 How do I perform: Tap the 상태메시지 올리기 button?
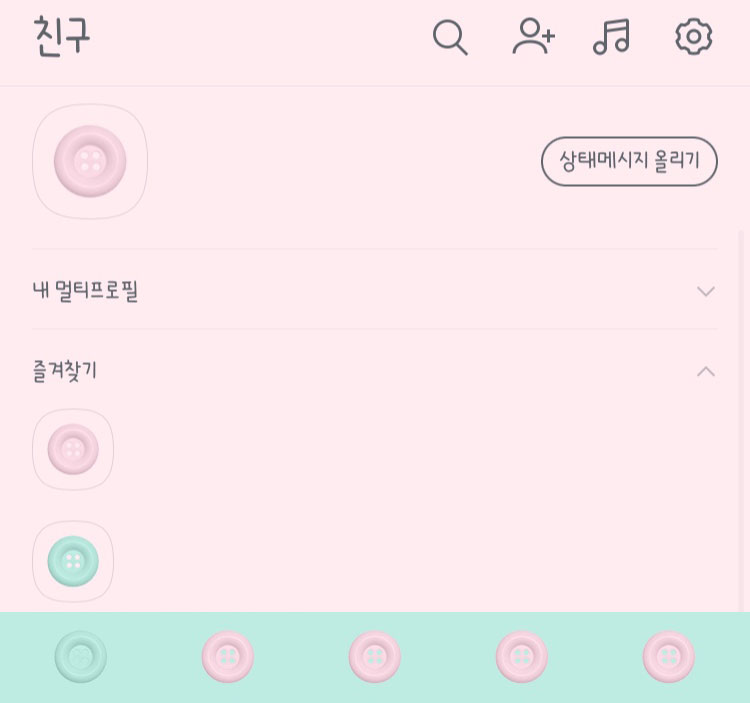tap(629, 161)
